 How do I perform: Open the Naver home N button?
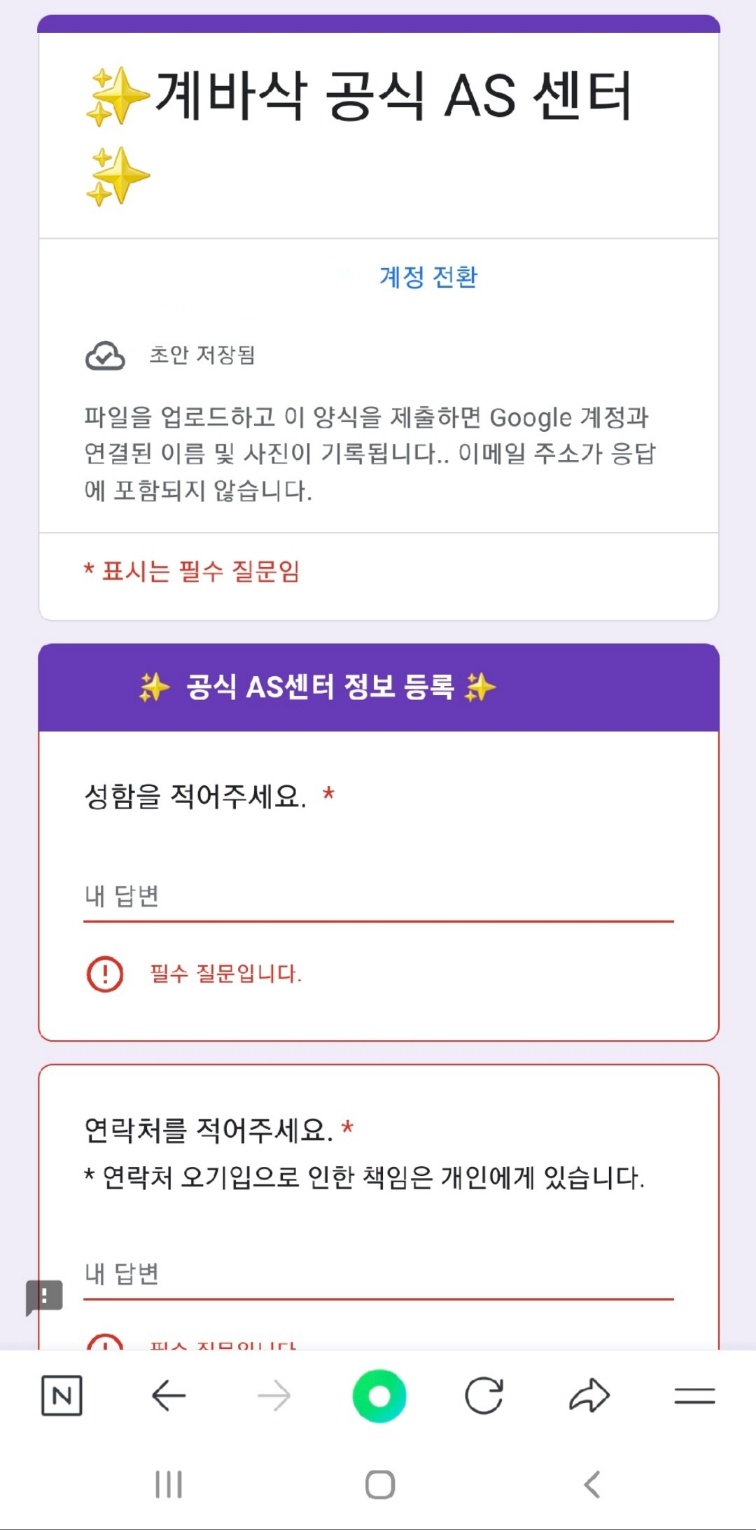pos(62,1396)
